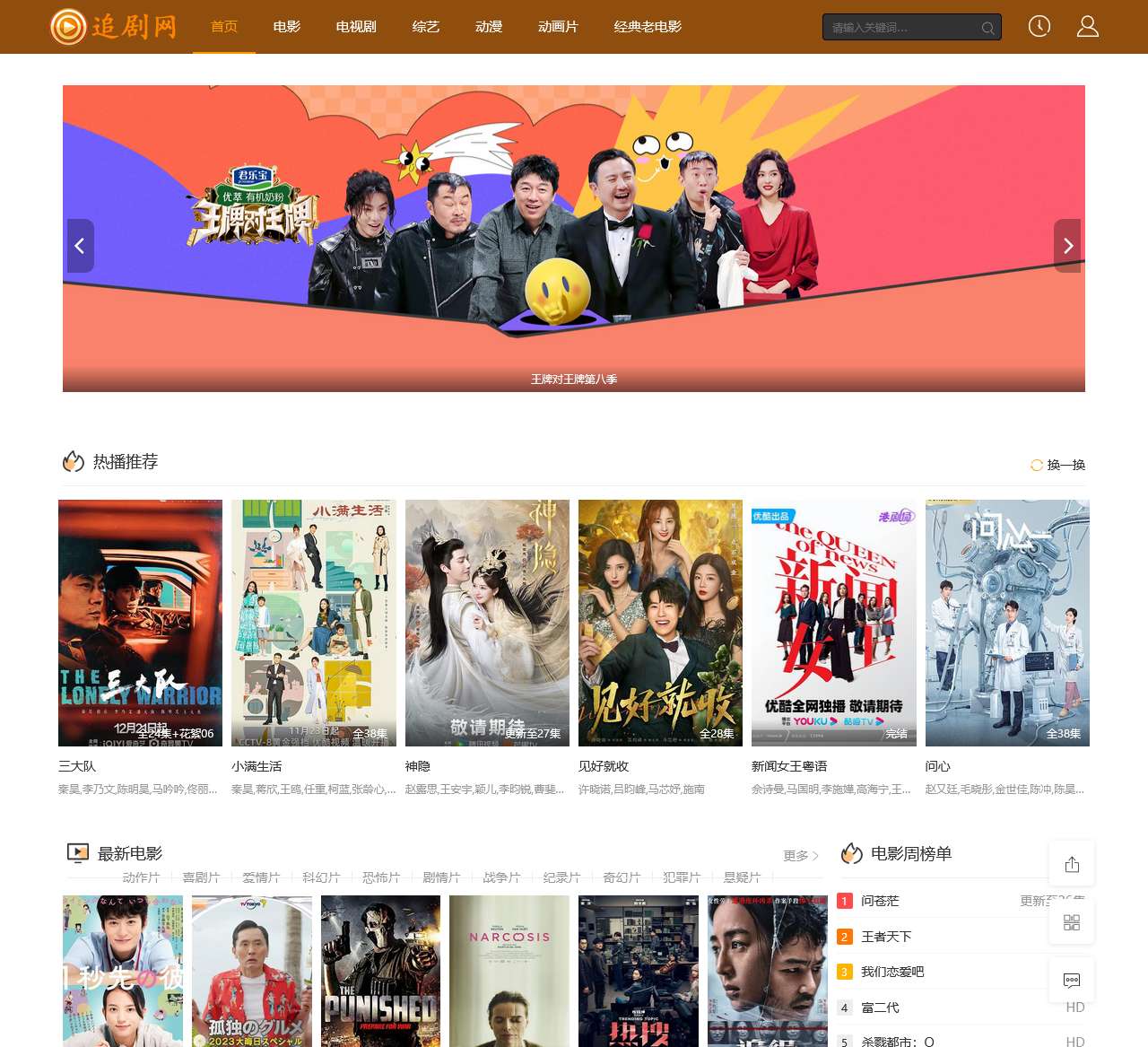Viewport: 1148px width, 1047px height.
Task: Open the 综艺 section
Action: click(x=426, y=27)
